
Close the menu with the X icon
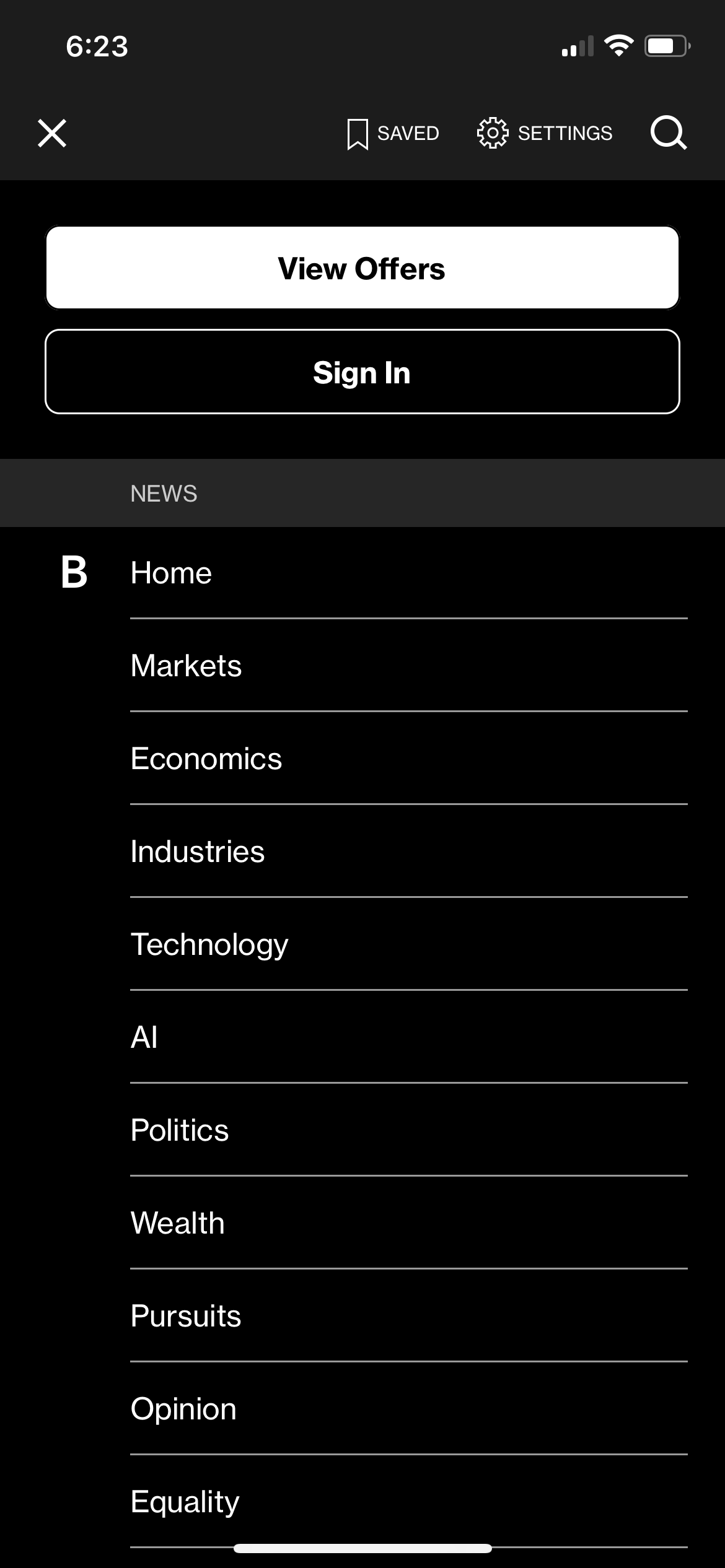pyautogui.click(x=52, y=133)
